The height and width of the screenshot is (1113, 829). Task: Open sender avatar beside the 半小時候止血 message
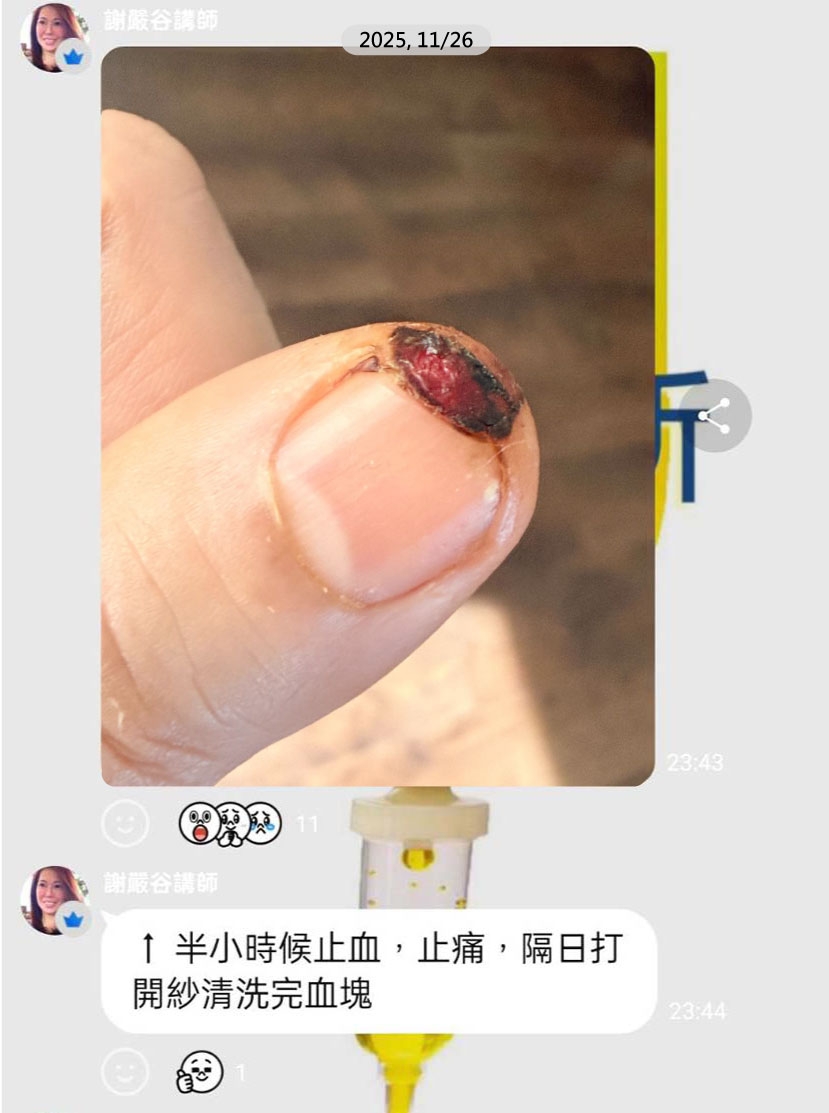click(x=52, y=899)
